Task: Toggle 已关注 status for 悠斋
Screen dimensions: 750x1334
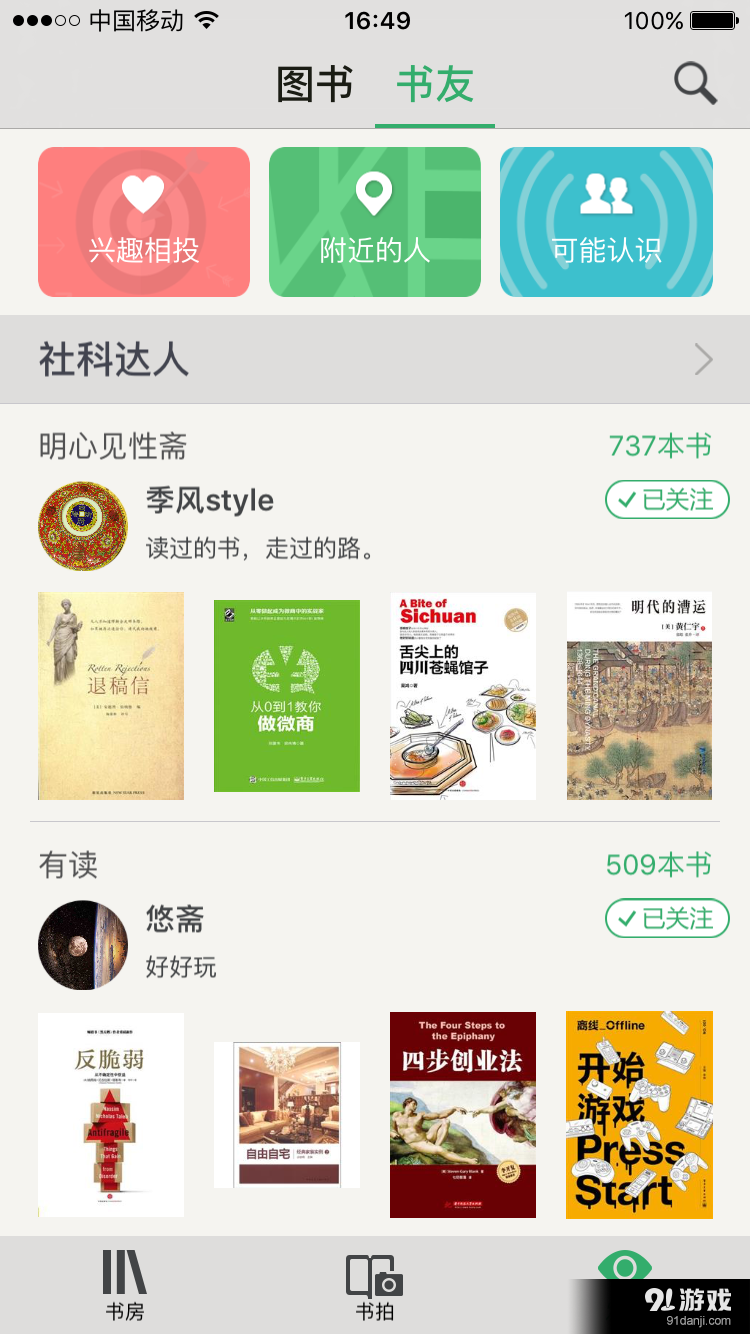Action: tap(667, 918)
